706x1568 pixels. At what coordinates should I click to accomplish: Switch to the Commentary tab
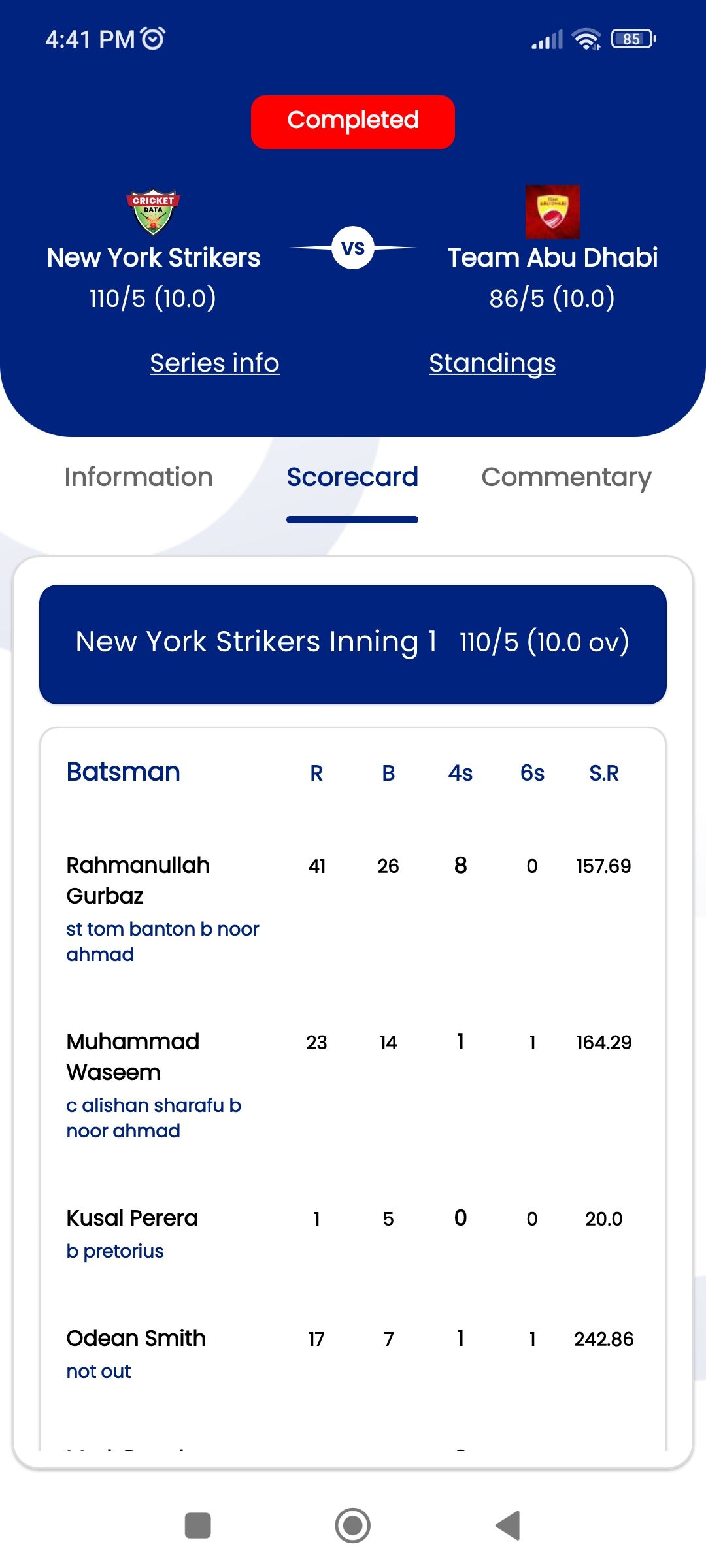pos(566,478)
